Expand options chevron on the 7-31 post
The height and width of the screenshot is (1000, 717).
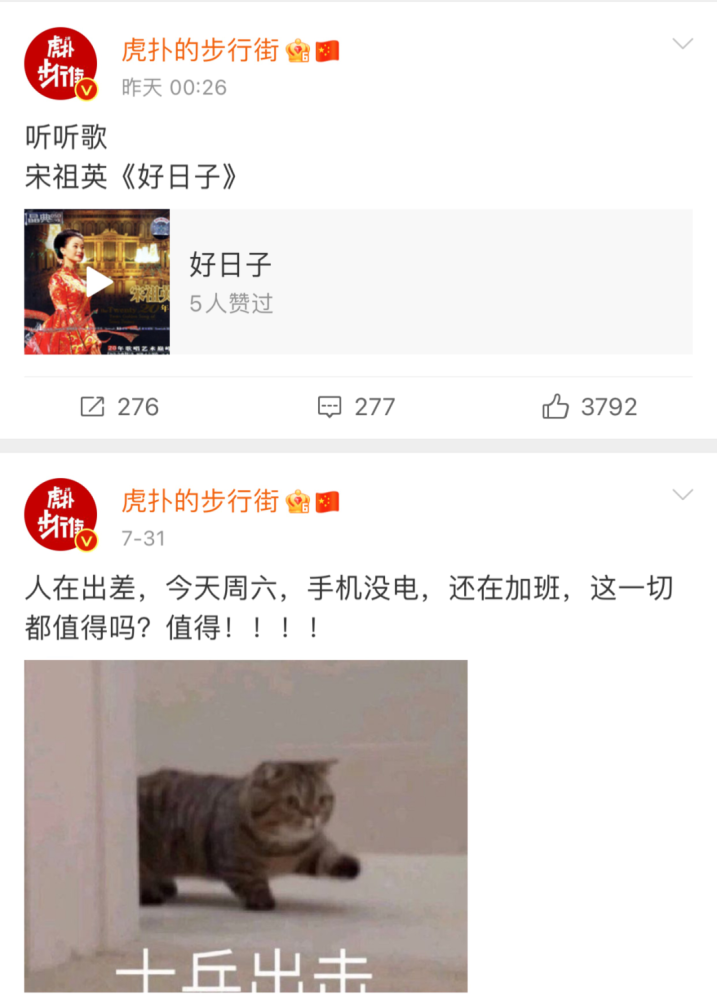coord(682,495)
